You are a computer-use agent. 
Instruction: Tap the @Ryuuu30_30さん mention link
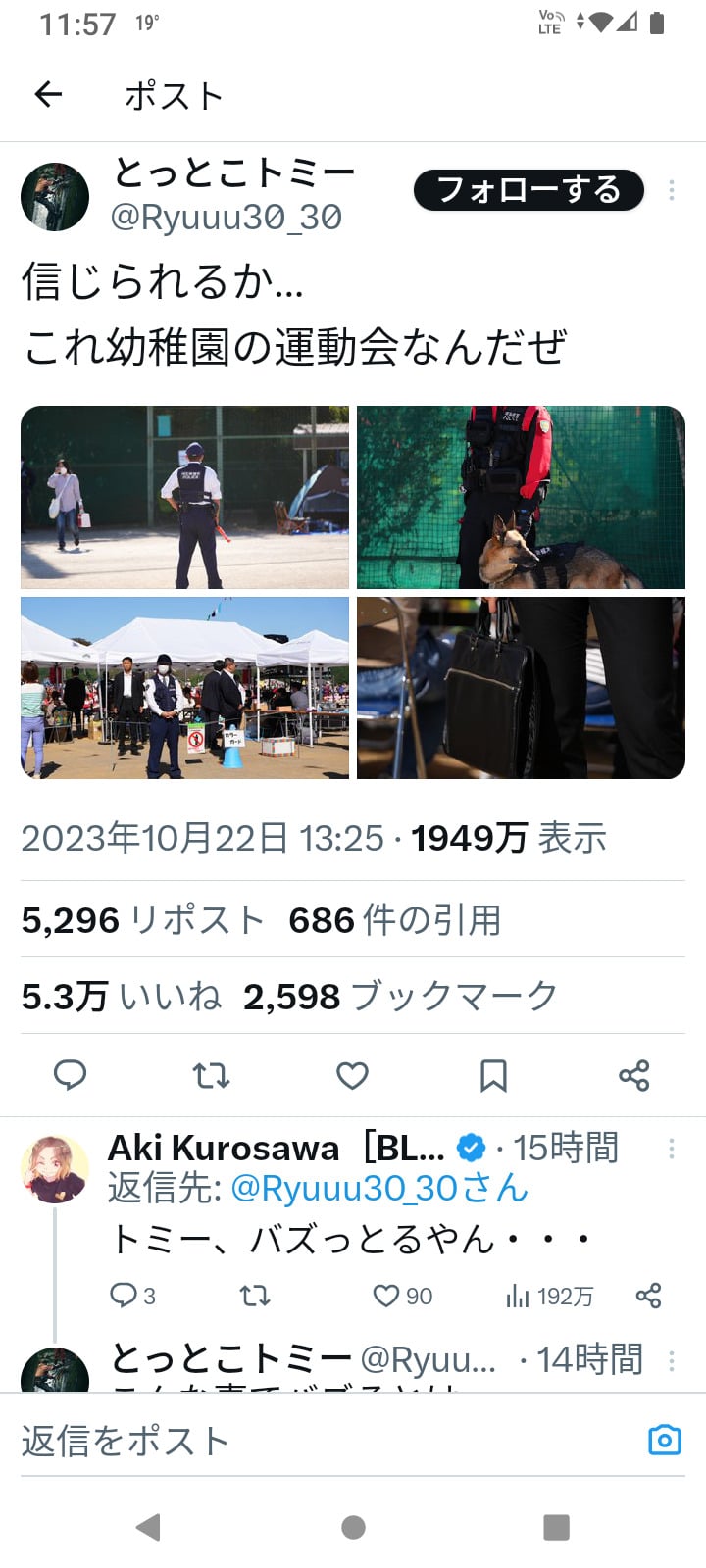point(379,1189)
